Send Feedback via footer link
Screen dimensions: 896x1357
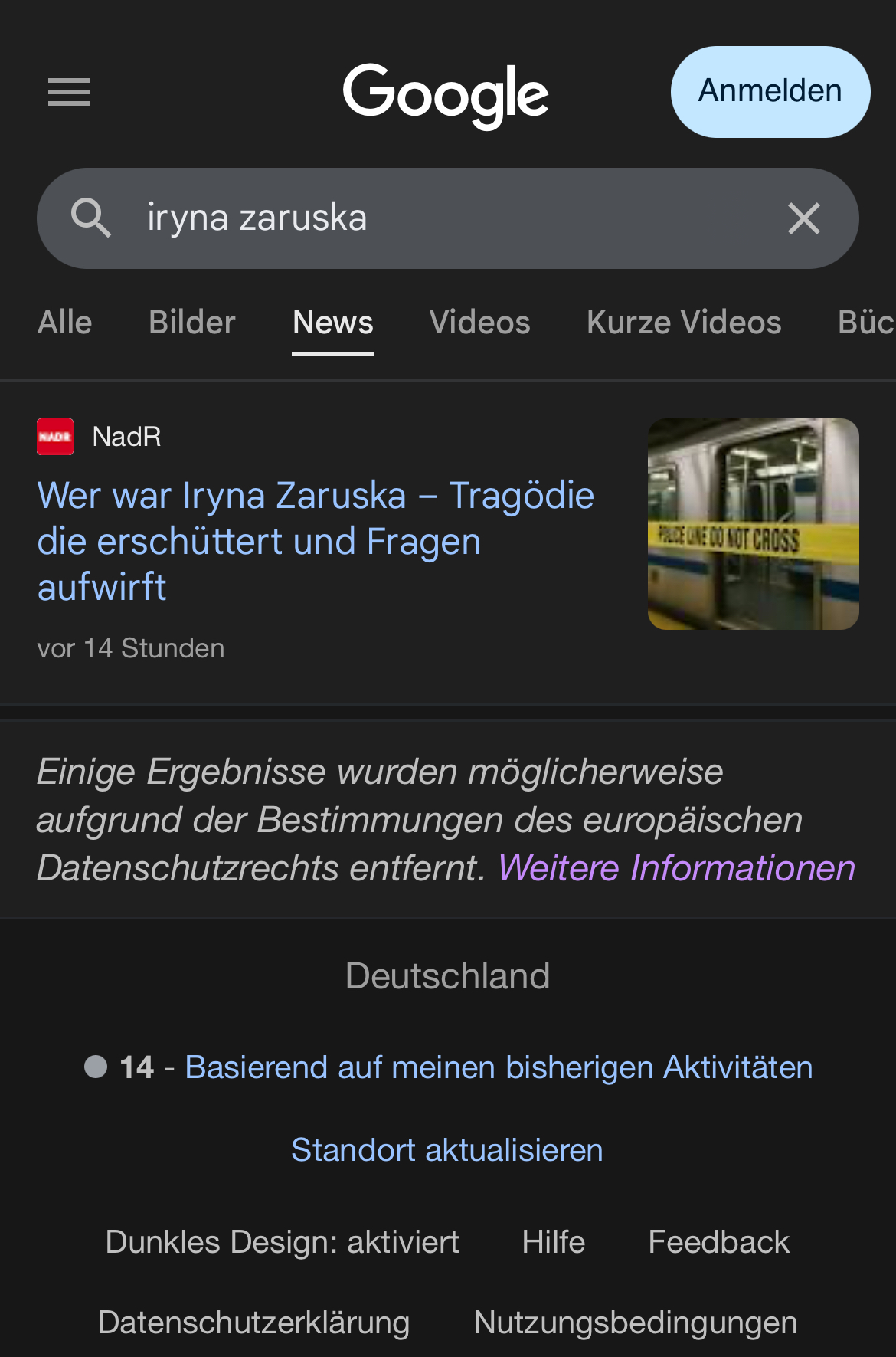coord(718,1242)
